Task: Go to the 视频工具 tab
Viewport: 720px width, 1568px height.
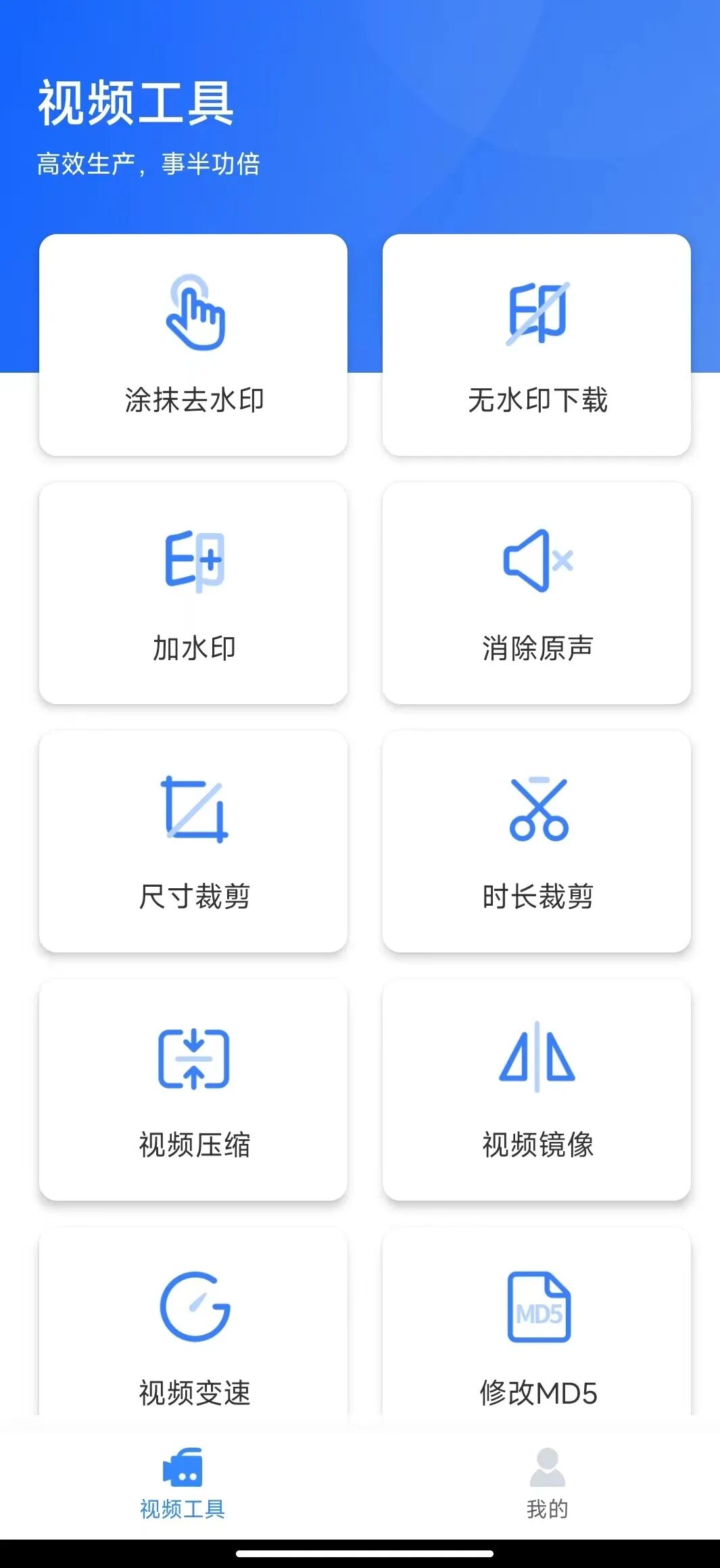Action: 183,1483
